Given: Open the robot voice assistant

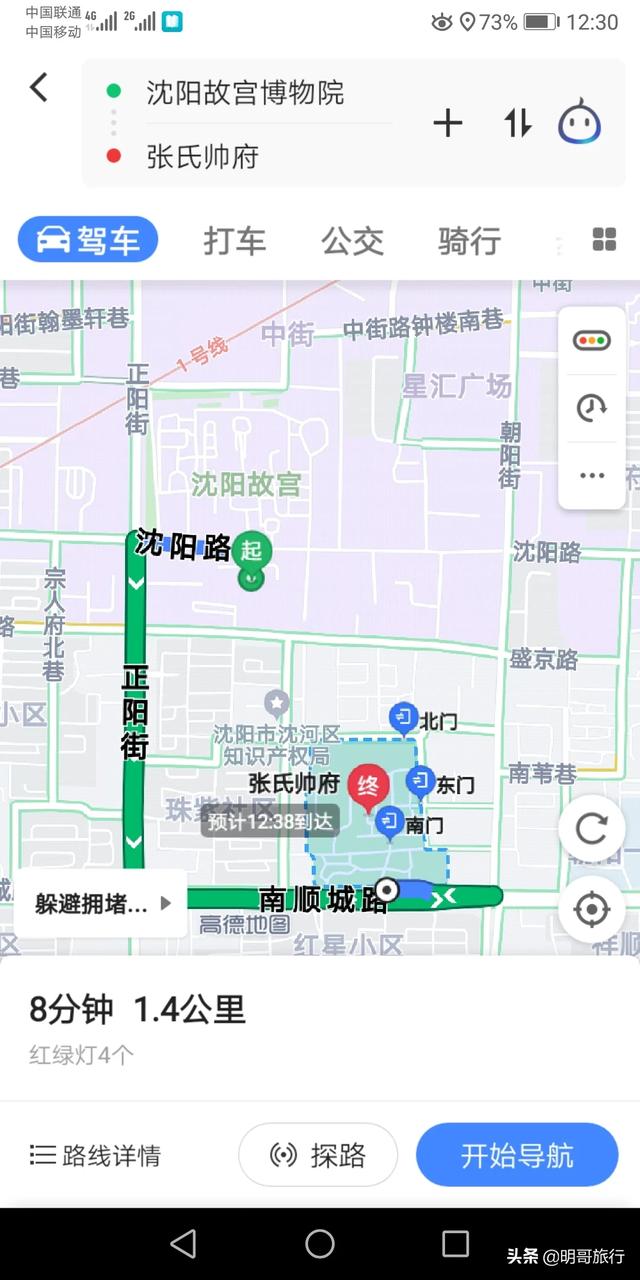Looking at the screenshot, I should click(580, 122).
